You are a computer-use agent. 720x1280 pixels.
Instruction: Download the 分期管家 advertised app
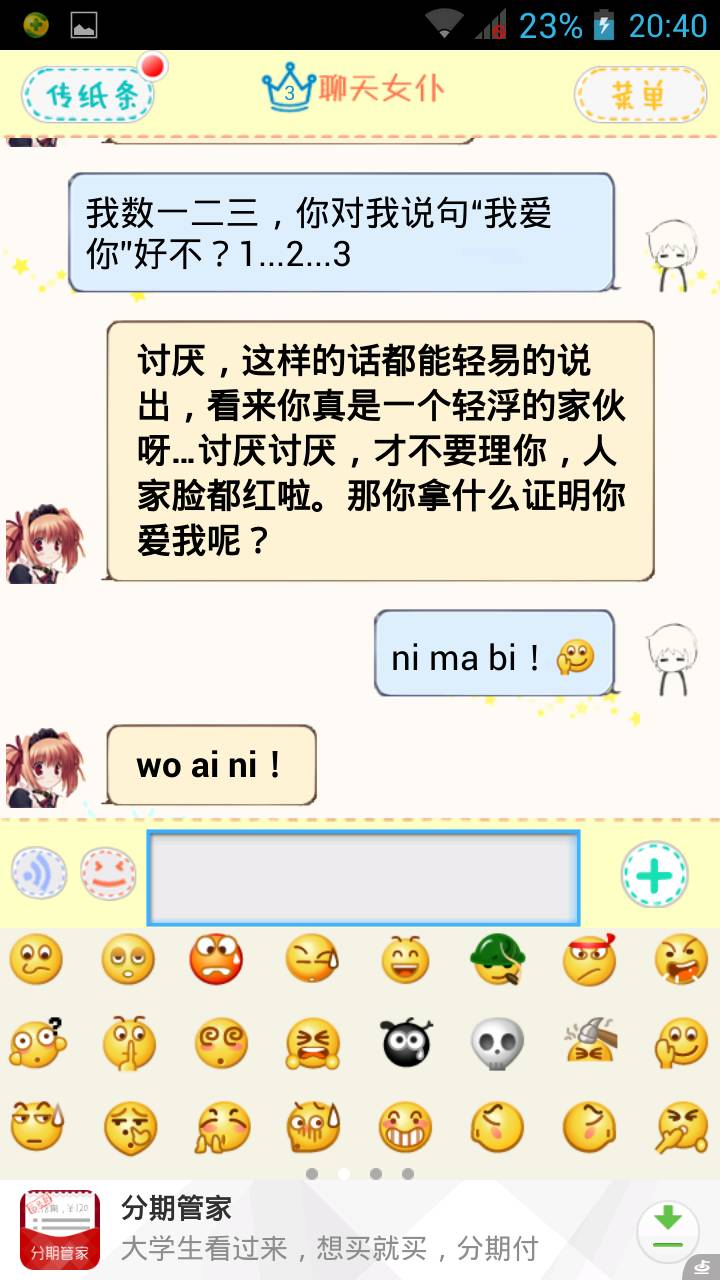(667, 1230)
